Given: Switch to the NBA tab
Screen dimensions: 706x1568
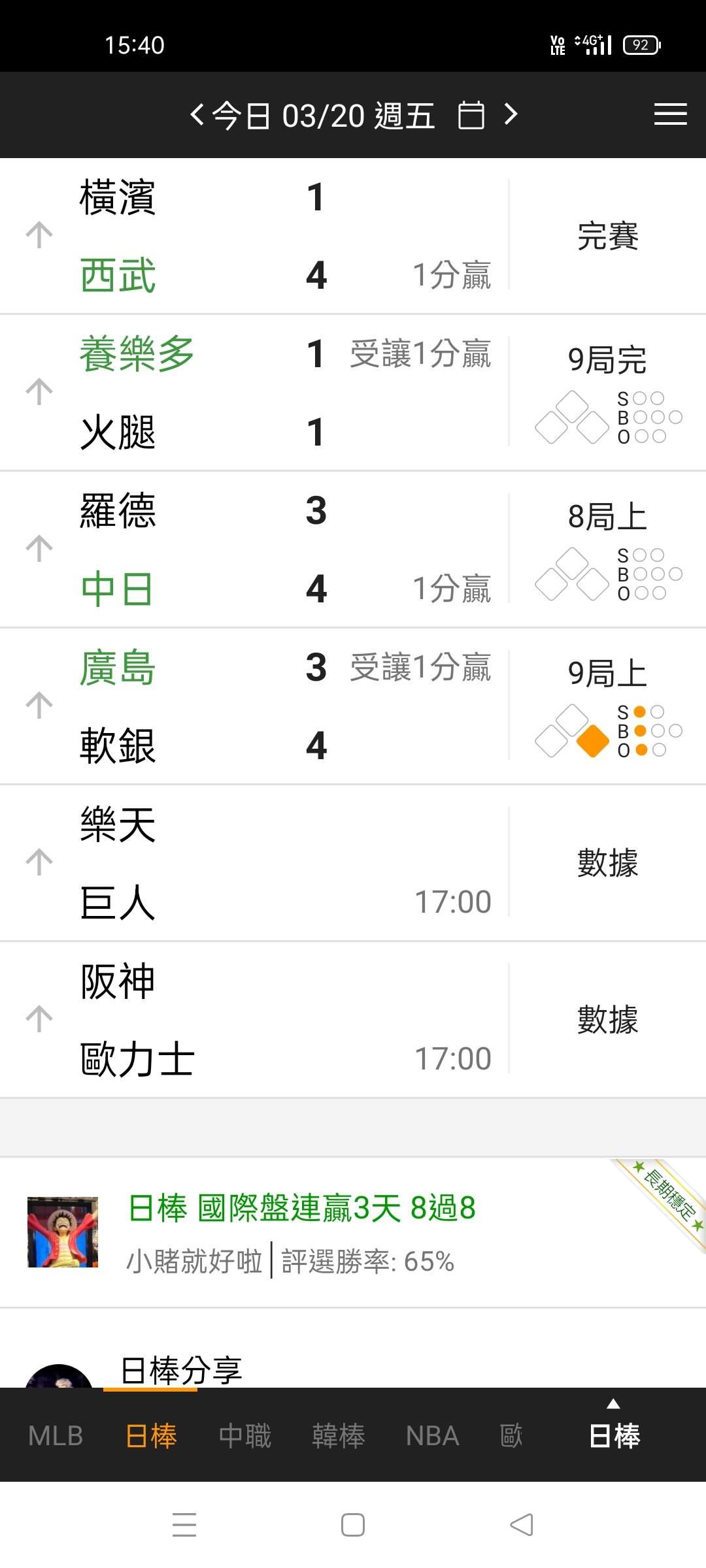Looking at the screenshot, I should [x=432, y=1436].
